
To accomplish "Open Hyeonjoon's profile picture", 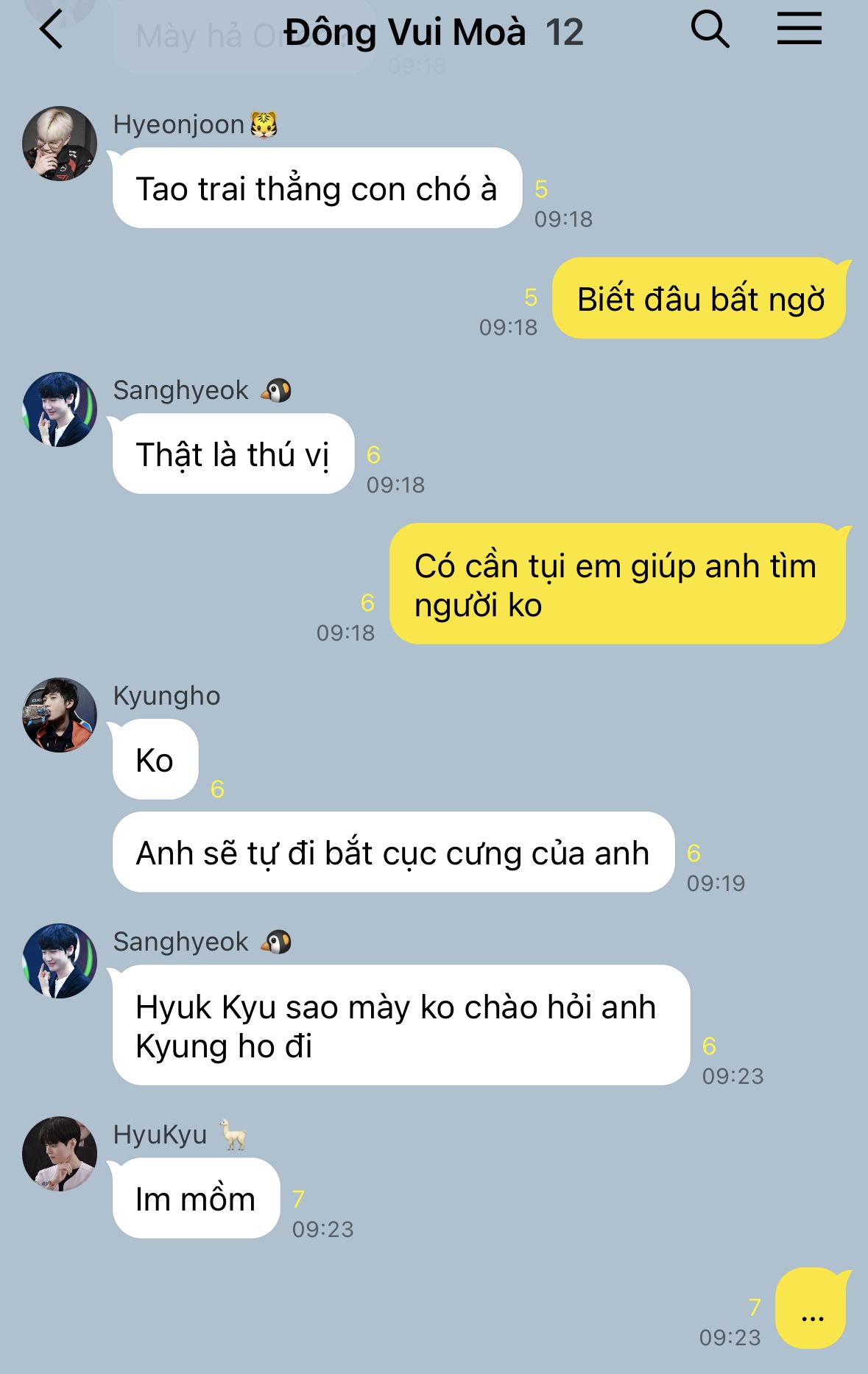I will click(x=60, y=144).
